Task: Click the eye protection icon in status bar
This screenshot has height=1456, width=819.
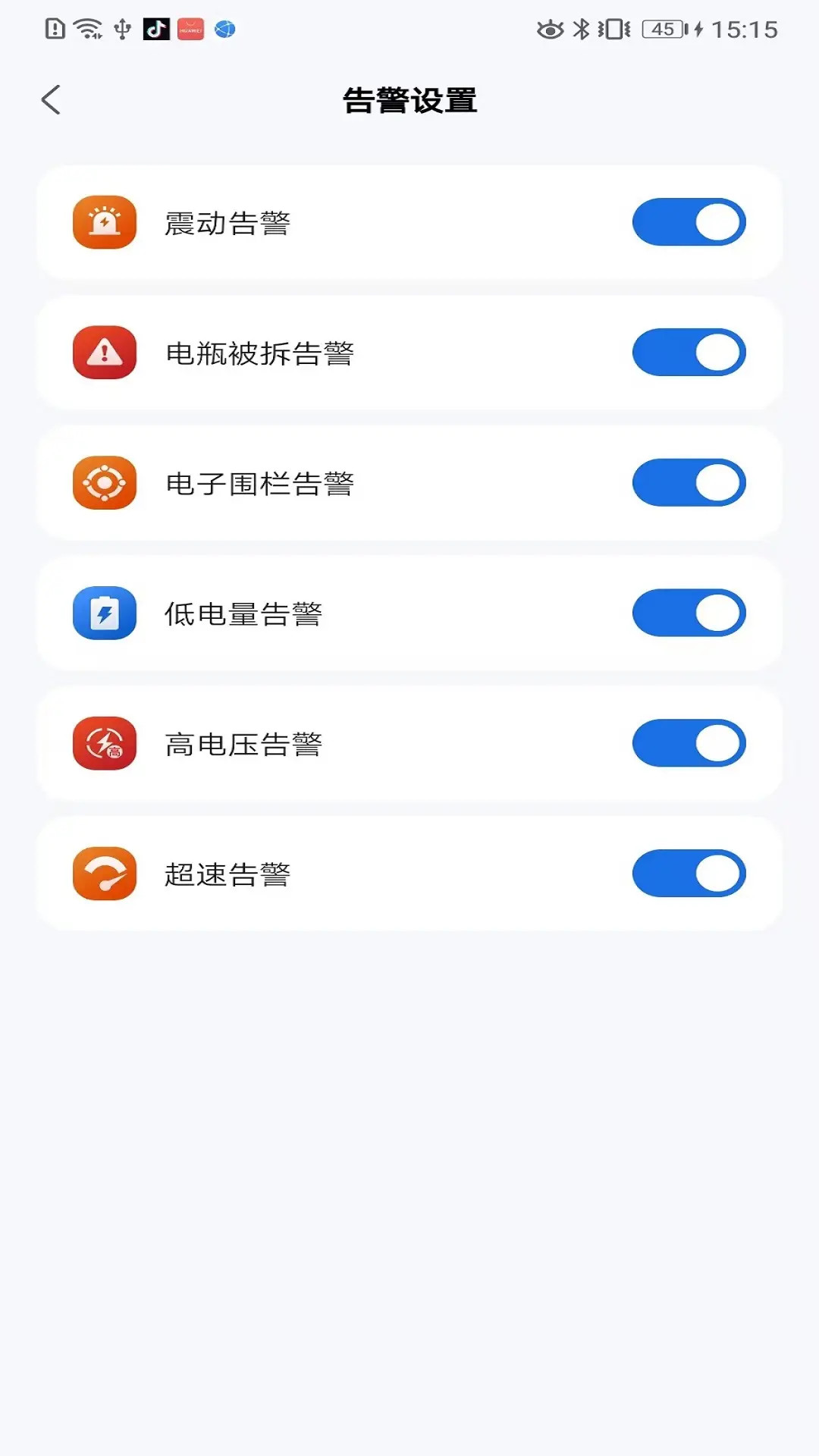Action: (549, 29)
